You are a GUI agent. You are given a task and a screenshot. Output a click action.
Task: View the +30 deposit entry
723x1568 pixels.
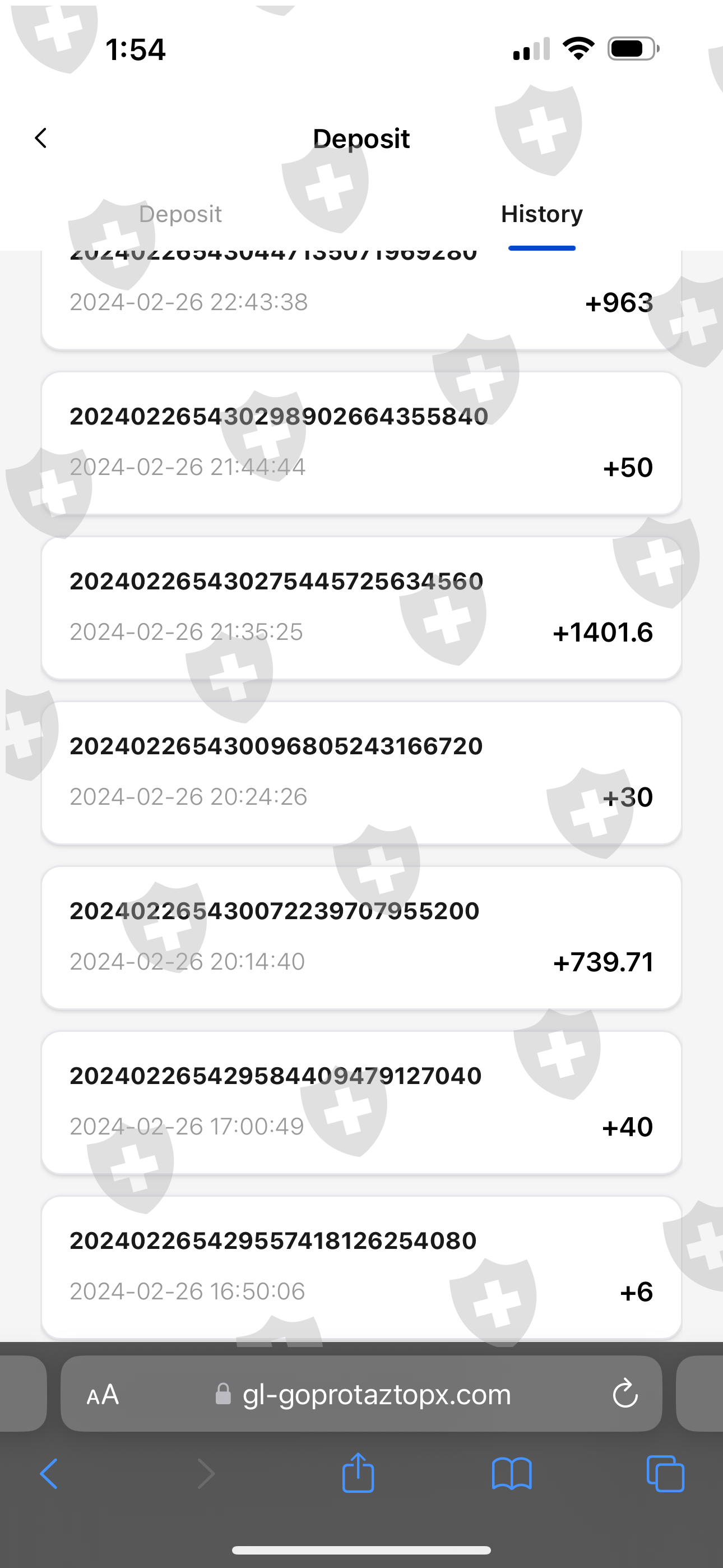click(x=361, y=772)
